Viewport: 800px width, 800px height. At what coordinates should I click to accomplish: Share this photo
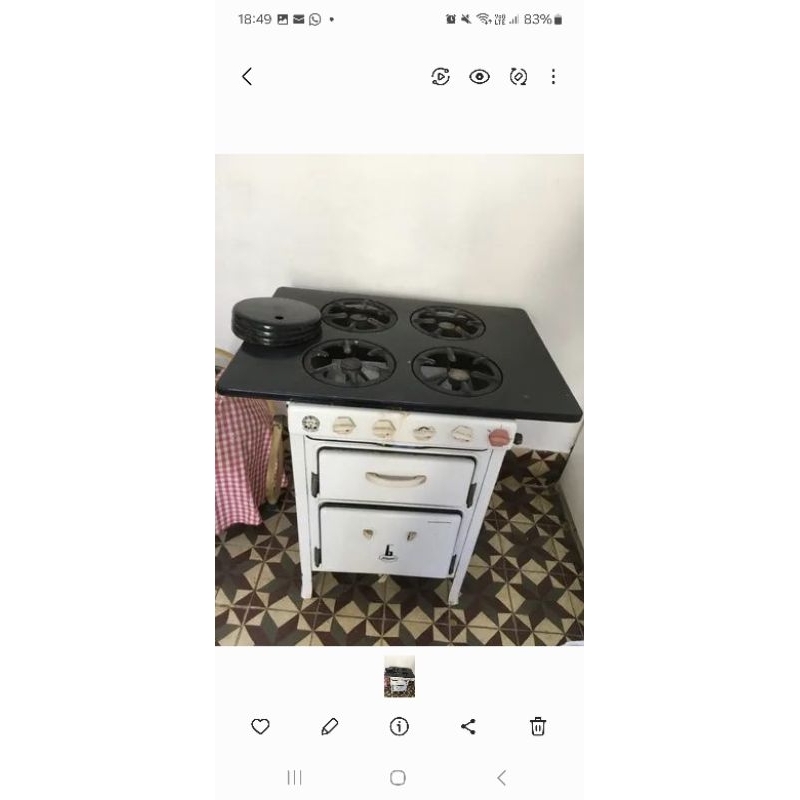point(468,727)
